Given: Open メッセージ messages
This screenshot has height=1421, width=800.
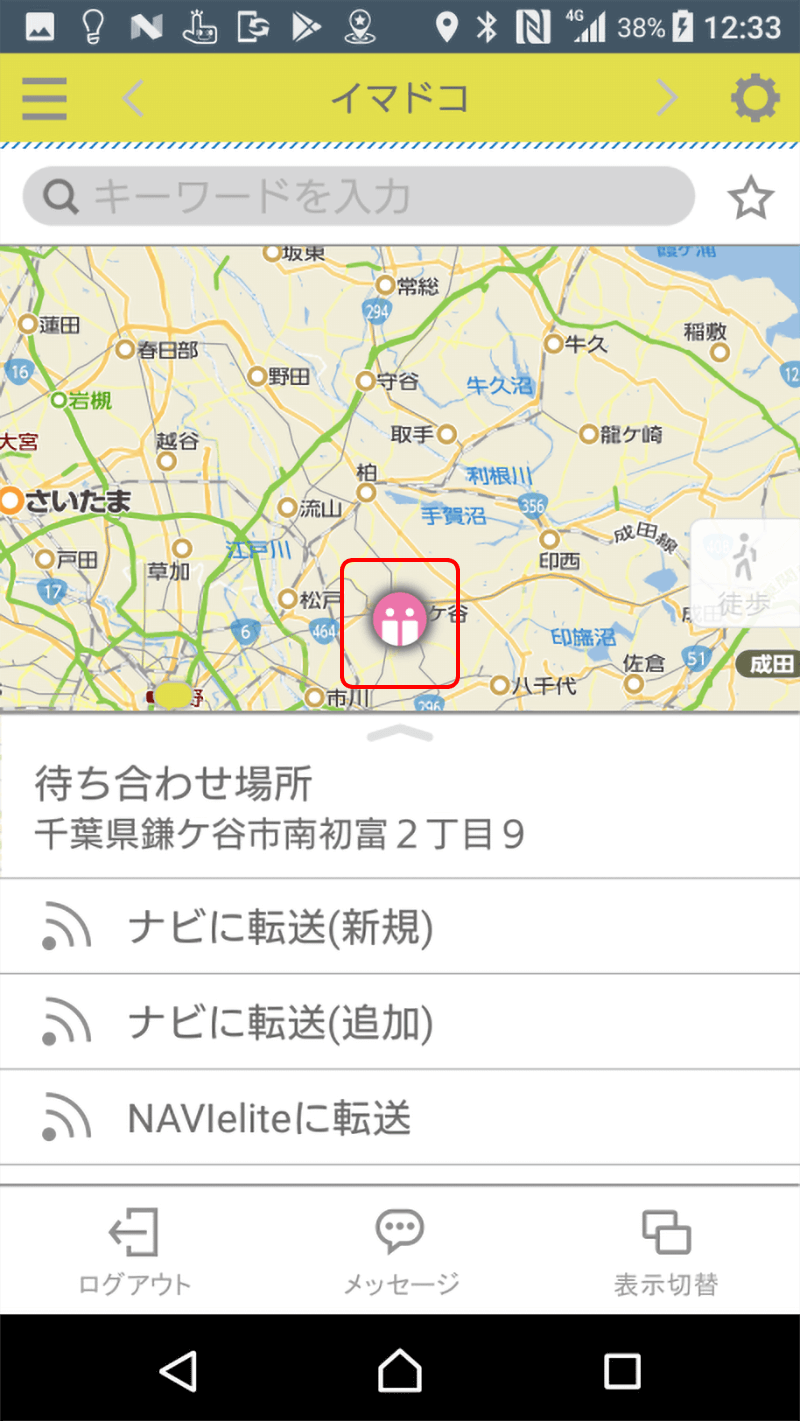Looking at the screenshot, I should pos(400,1252).
